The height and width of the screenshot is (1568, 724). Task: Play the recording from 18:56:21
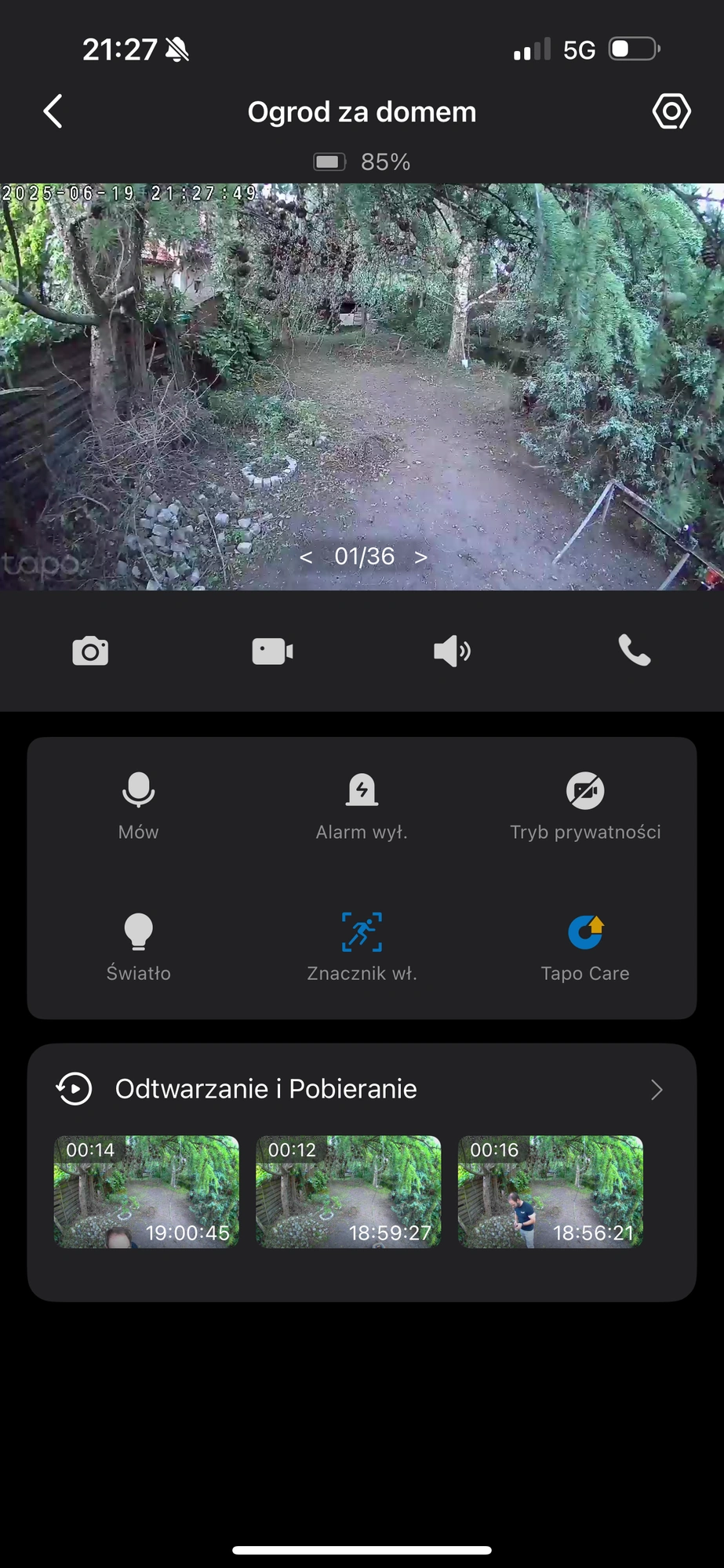pyautogui.click(x=551, y=1192)
